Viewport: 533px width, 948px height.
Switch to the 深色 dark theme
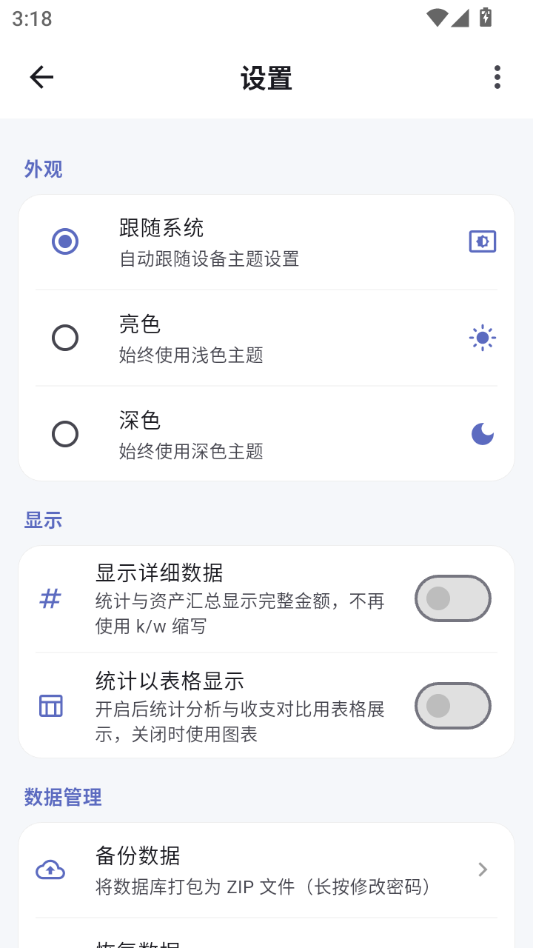click(x=266, y=434)
